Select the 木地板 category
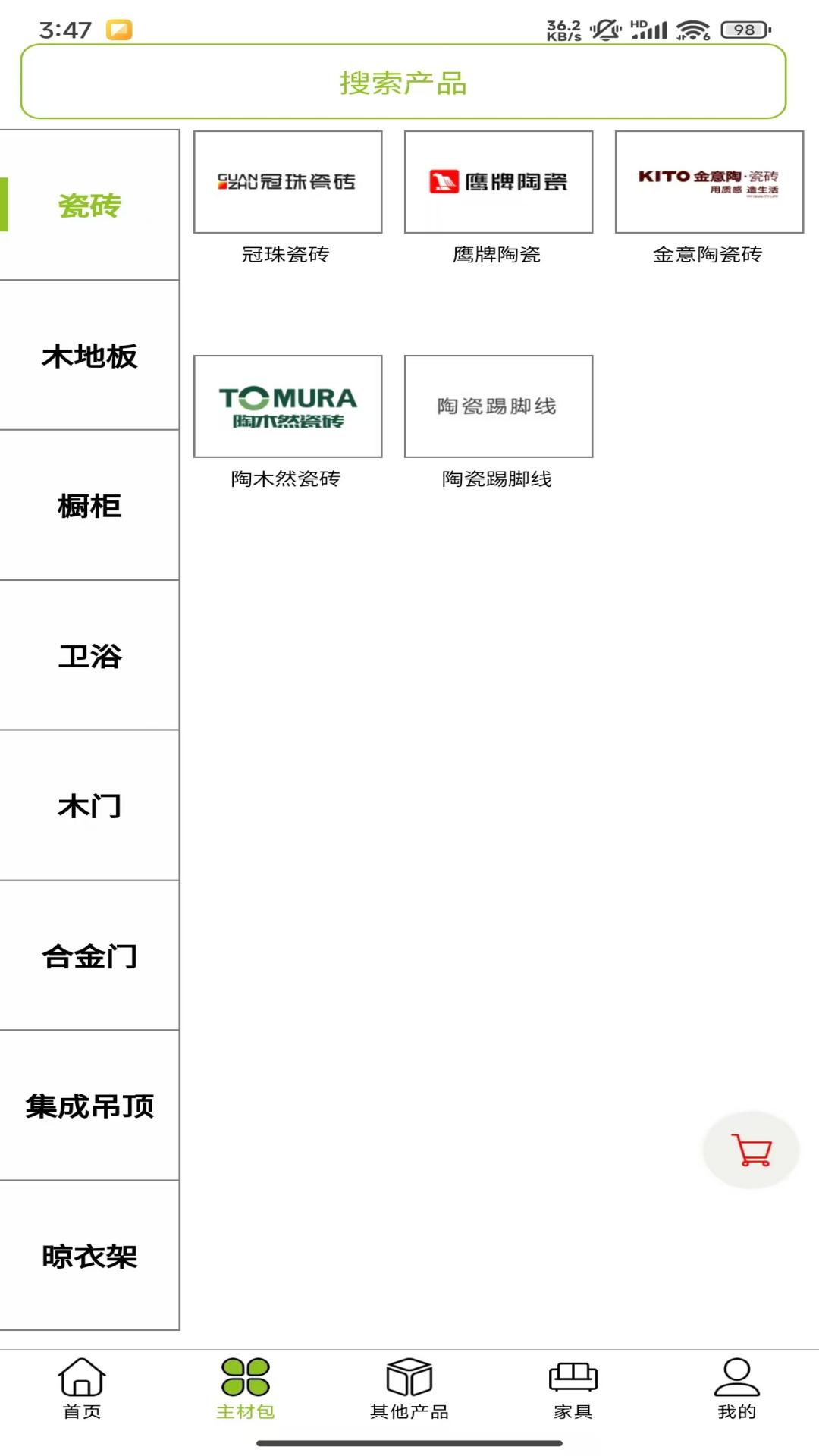The width and height of the screenshot is (819, 1456). (89, 356)
